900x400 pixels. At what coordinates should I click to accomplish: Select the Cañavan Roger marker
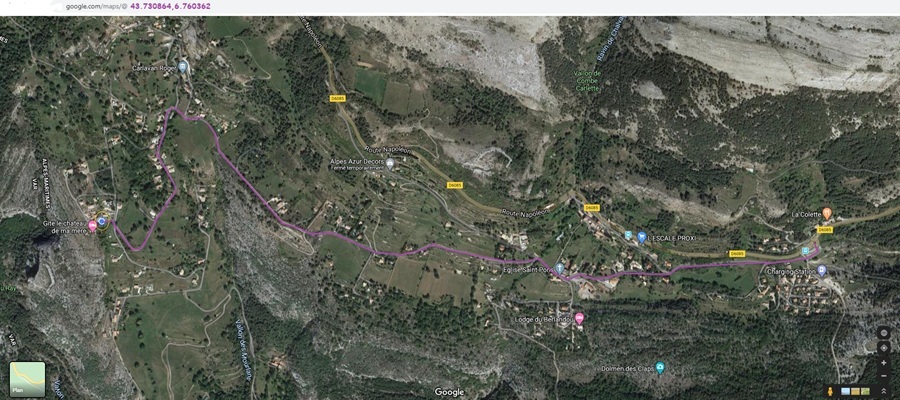pos(183,66)
